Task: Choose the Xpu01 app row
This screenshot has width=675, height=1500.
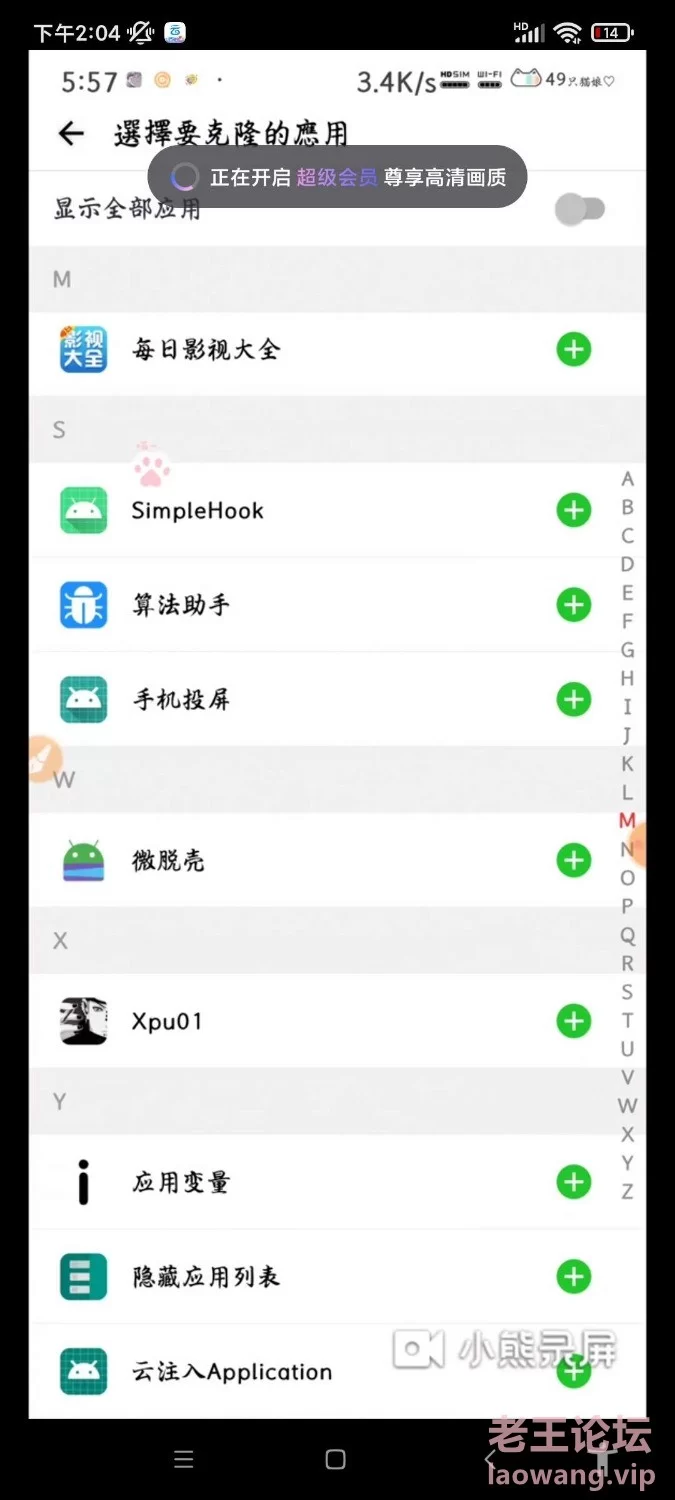Action: pyautogui.click(x=337, y=1021)
